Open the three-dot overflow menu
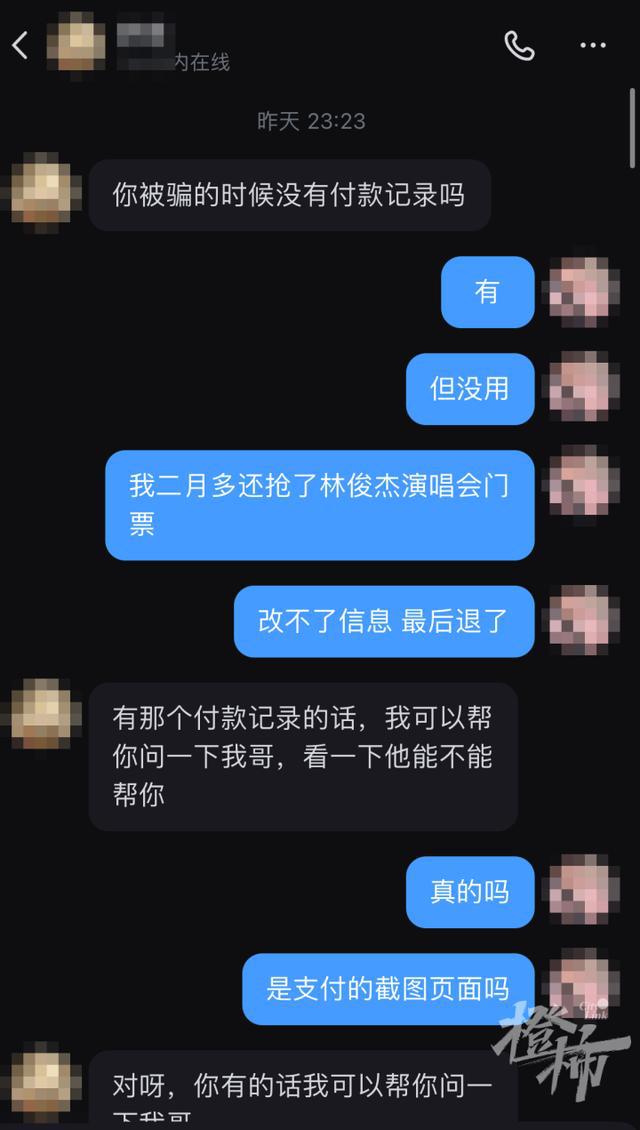640x1130 pixels. [x=593, y=45]
